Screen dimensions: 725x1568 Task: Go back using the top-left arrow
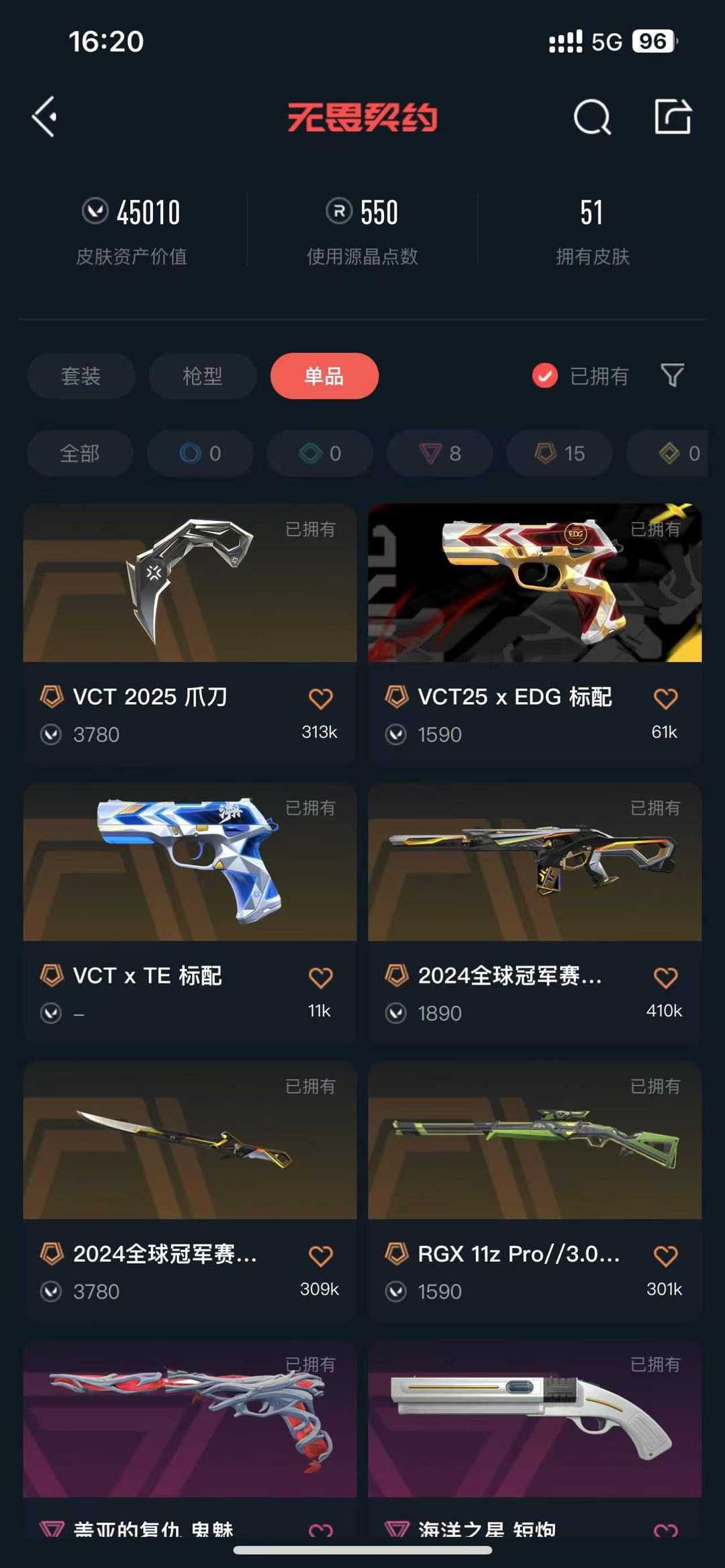tap(44, 117)
